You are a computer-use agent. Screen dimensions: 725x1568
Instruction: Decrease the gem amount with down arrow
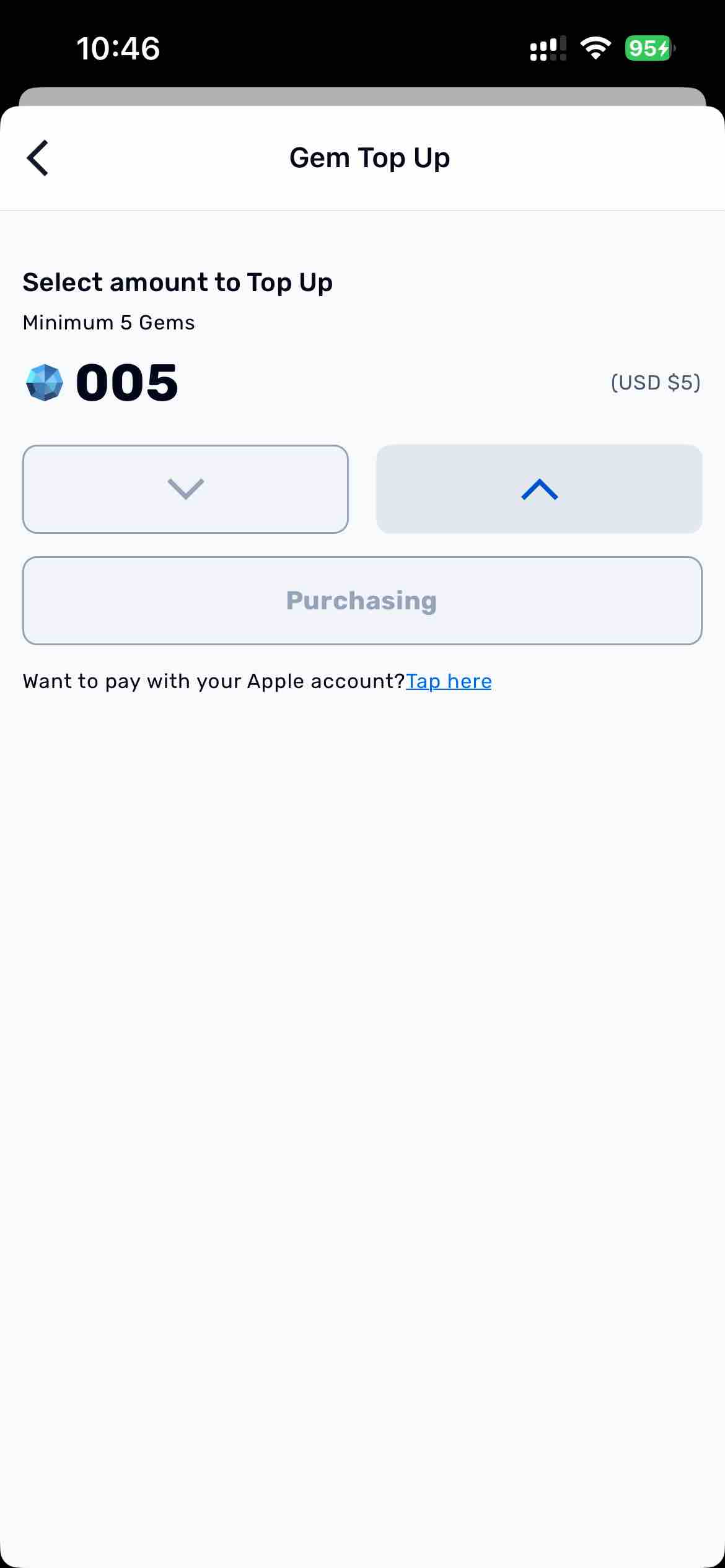185,489
